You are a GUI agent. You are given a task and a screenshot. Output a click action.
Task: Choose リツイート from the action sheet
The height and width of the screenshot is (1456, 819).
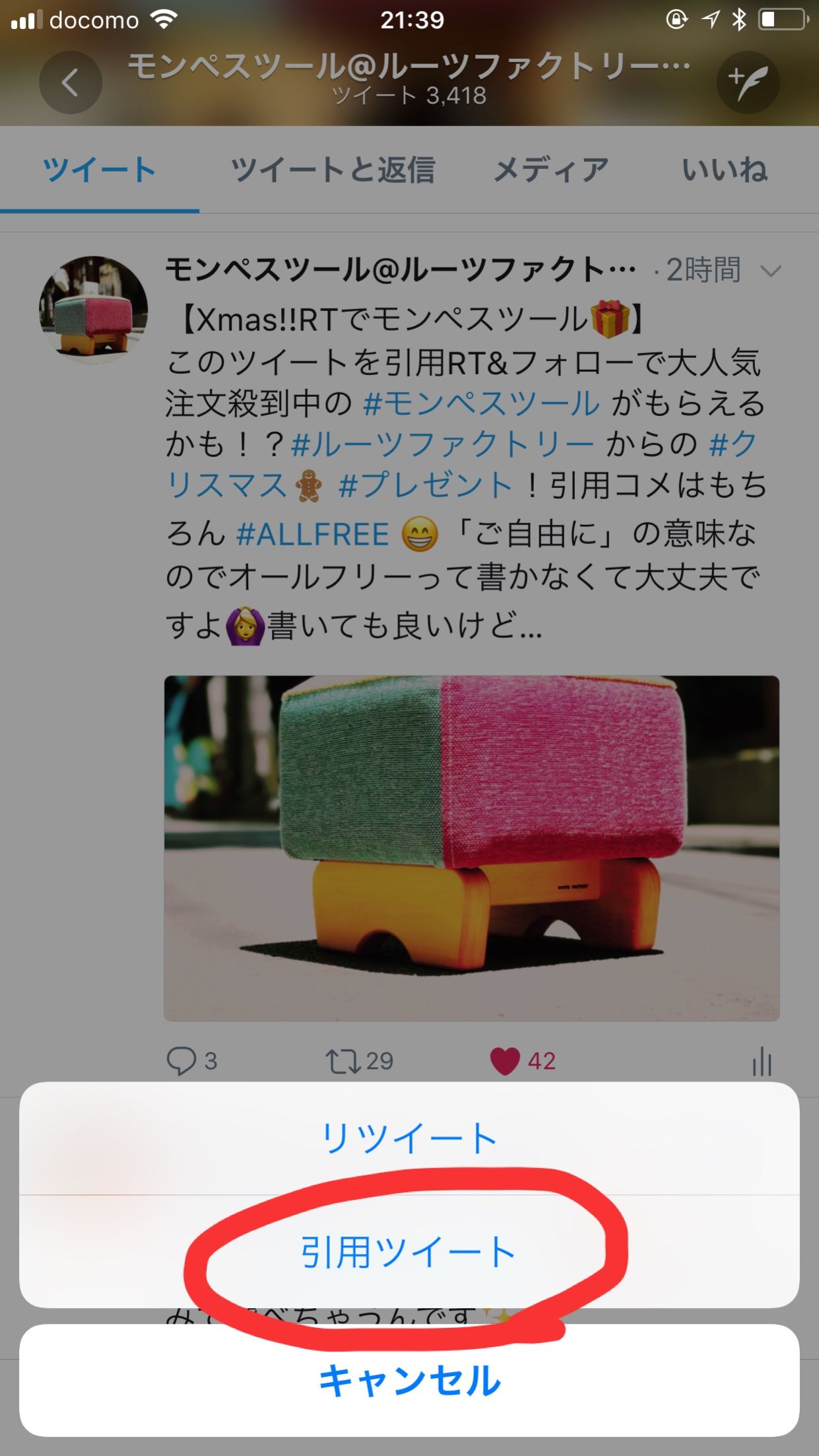[409, 1138]
